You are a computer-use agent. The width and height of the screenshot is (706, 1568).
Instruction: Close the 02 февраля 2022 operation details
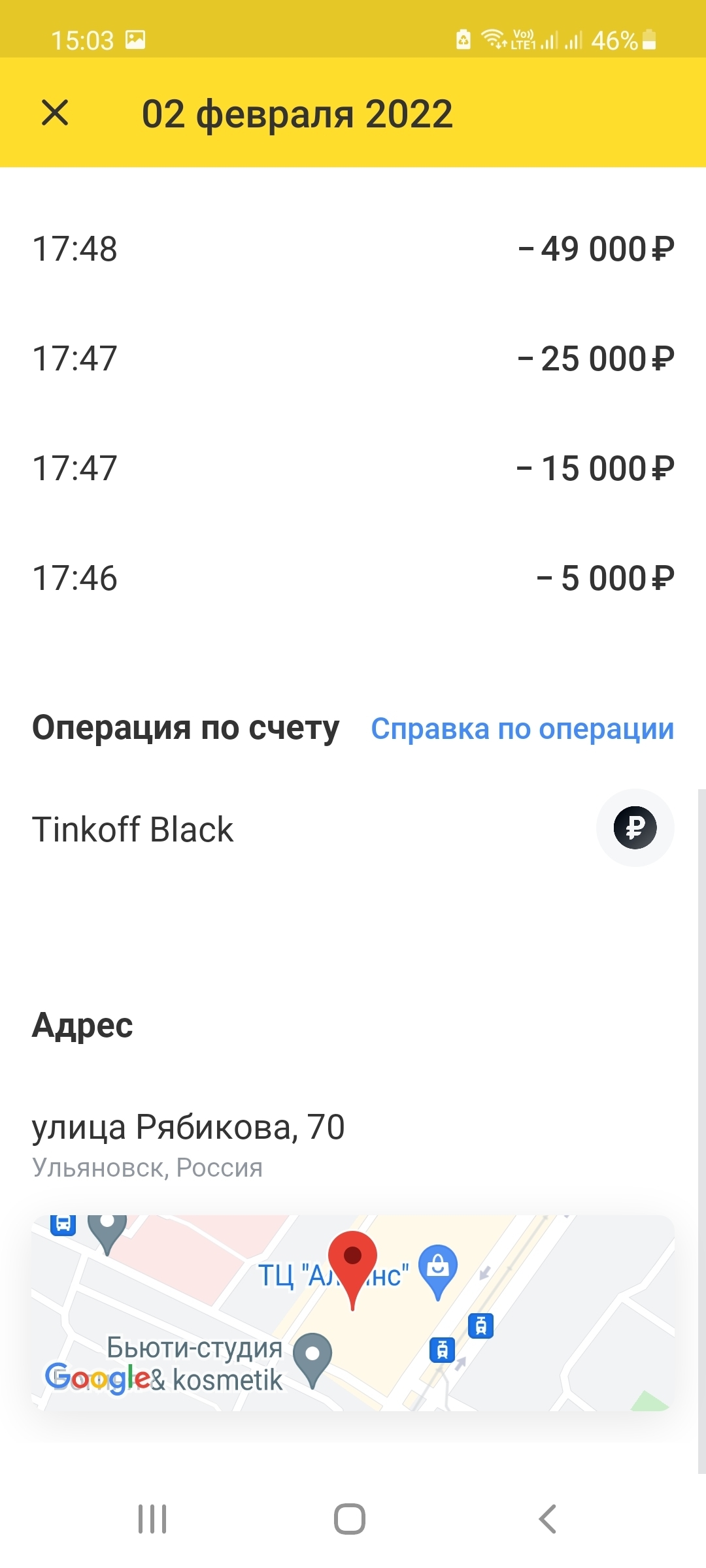55,112
